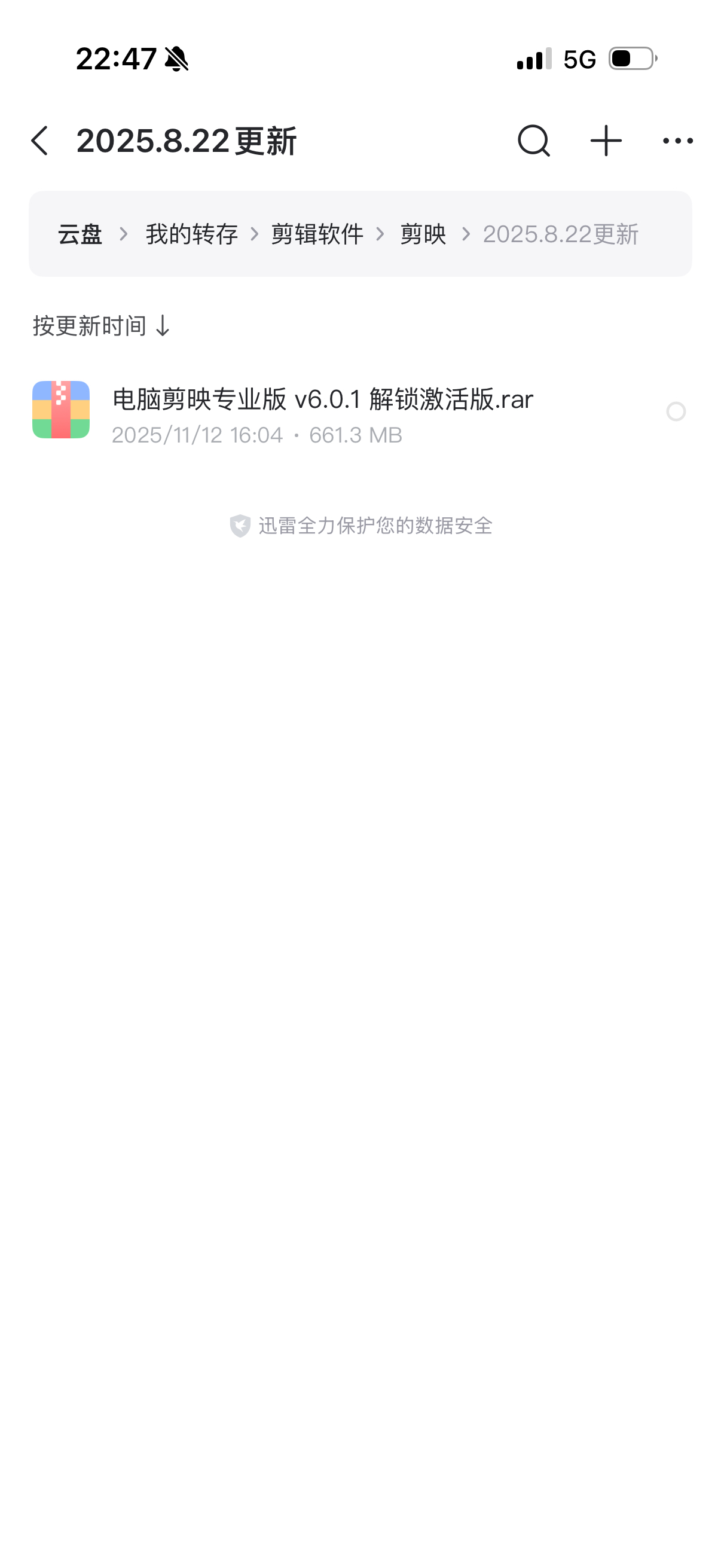Open the three-dot overflow menu
Image resolution: width=721 pixels, height=1568 pixels.
(677, 141)
